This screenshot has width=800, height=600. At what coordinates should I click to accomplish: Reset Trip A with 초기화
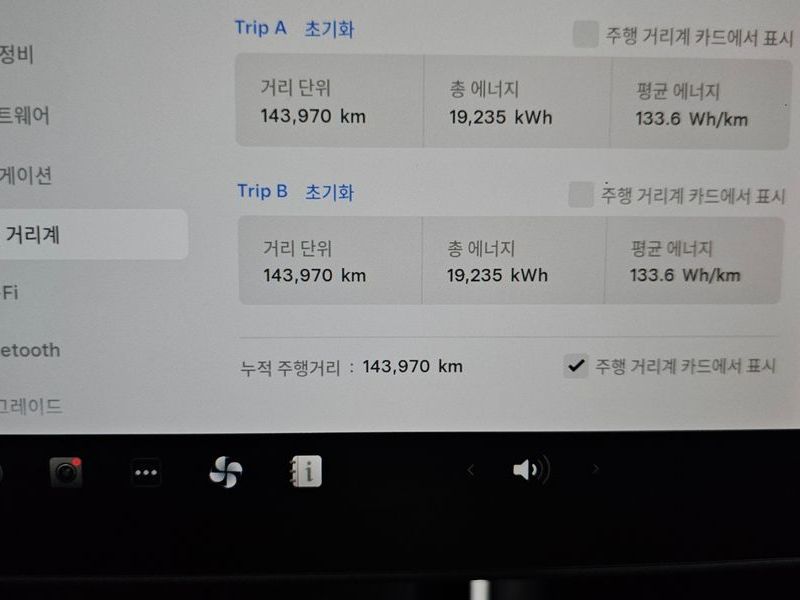coord(329,29)
